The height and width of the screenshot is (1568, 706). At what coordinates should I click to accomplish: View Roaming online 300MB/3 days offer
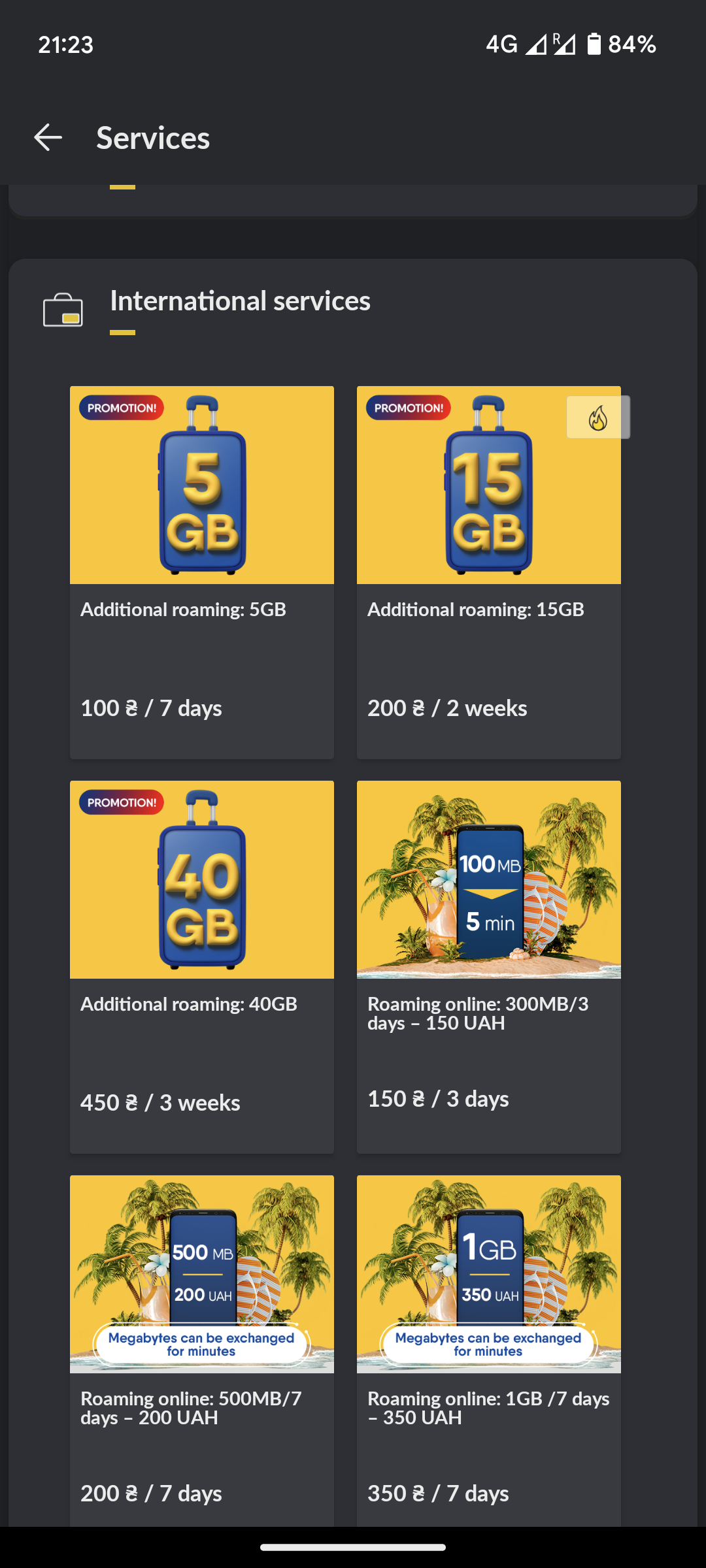coord(488,966)
